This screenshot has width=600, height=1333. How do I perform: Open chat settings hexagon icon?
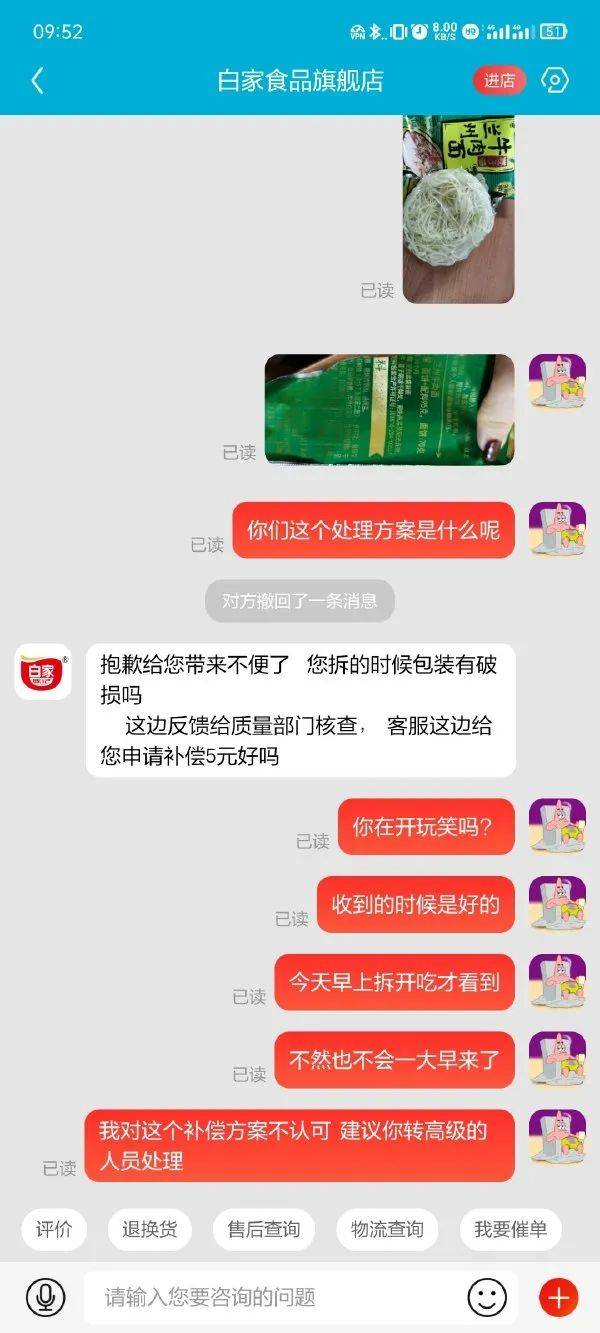tap(554, 81)
